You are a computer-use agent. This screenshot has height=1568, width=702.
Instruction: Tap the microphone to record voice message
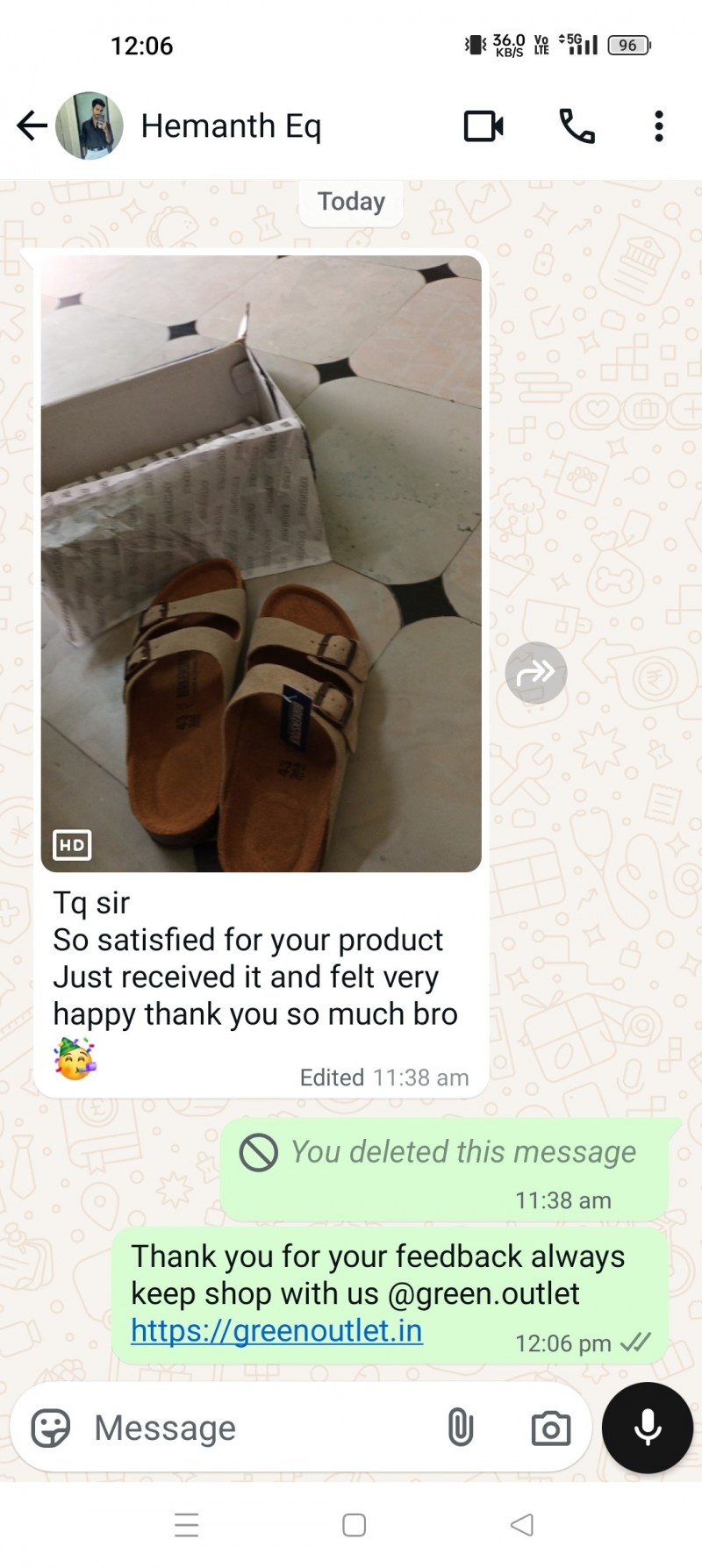[648, 1428]
